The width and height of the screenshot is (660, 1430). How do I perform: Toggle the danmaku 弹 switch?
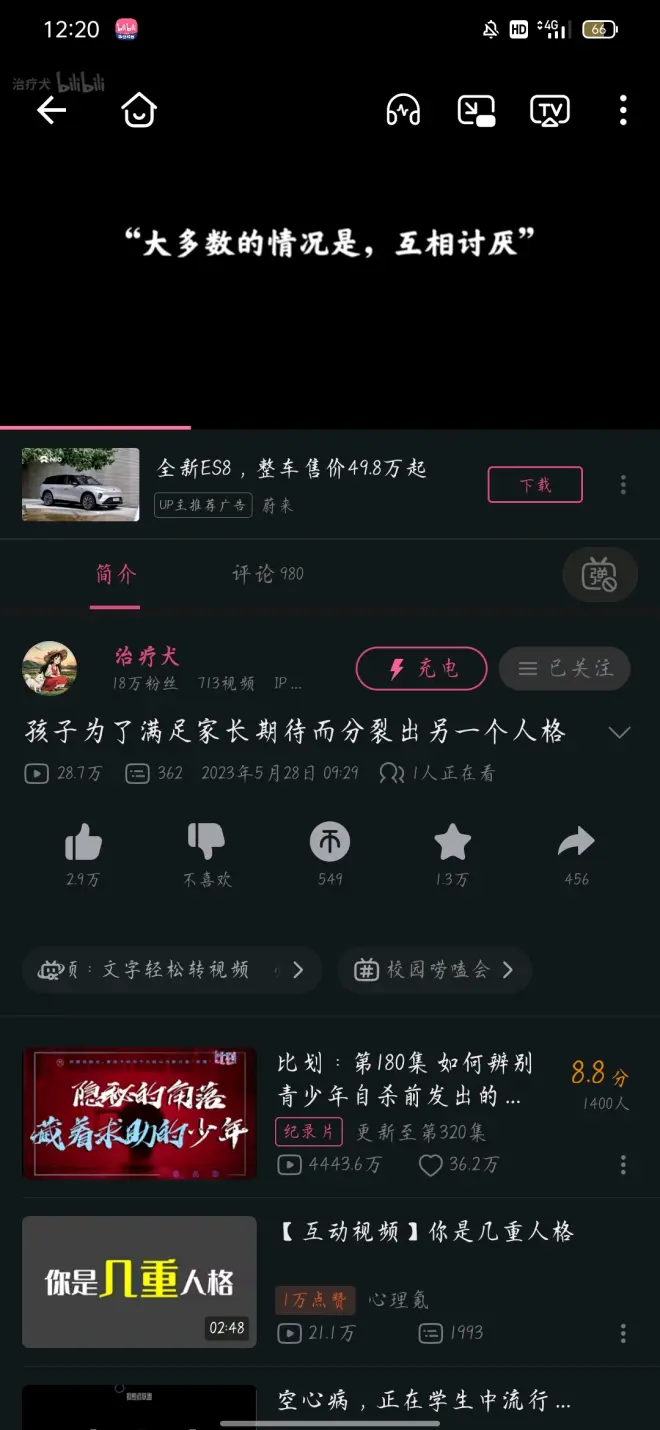click(599, 575)
